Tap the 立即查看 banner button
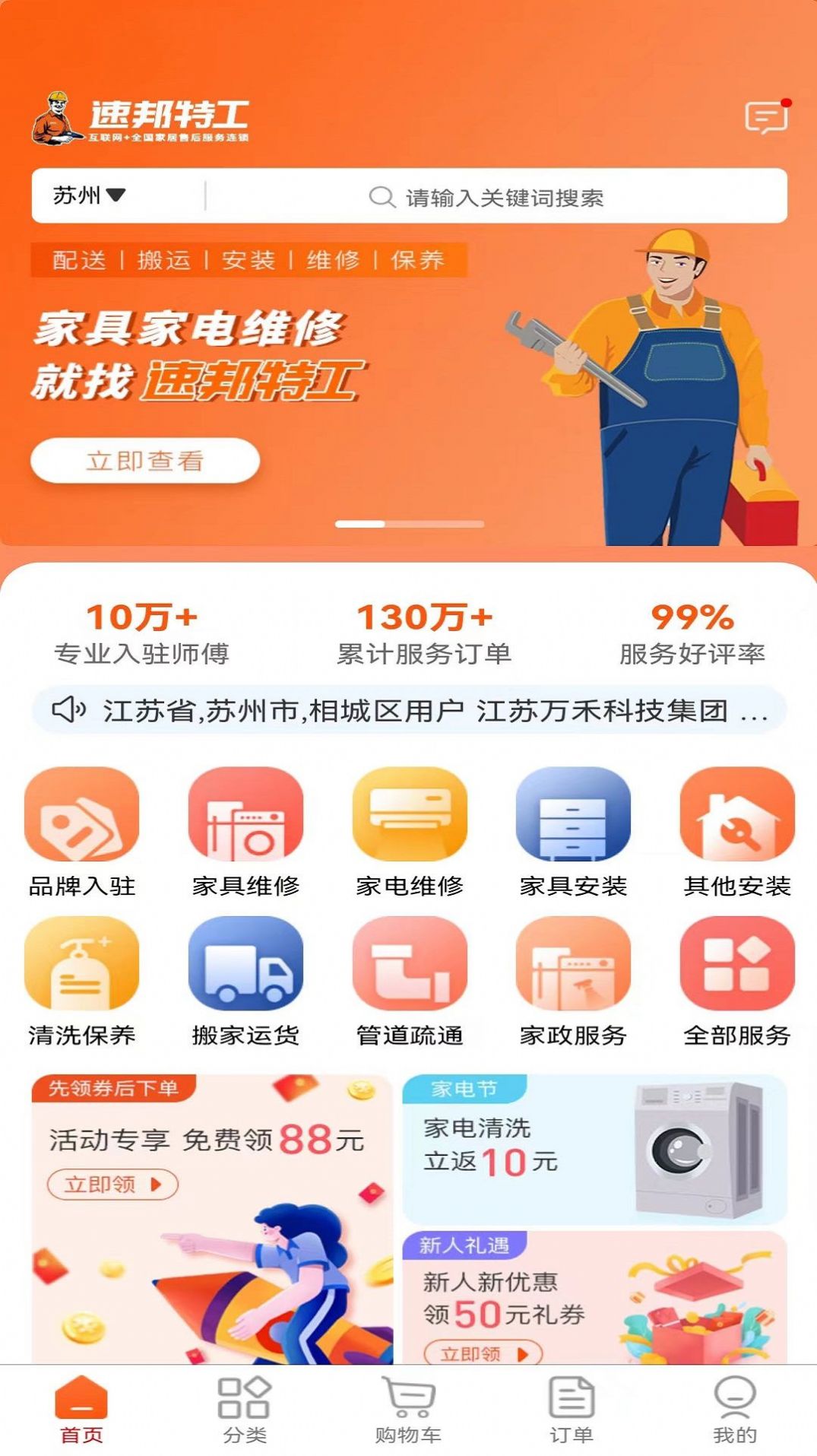This screenshot has width=817, height=1456. click(145, 461)
